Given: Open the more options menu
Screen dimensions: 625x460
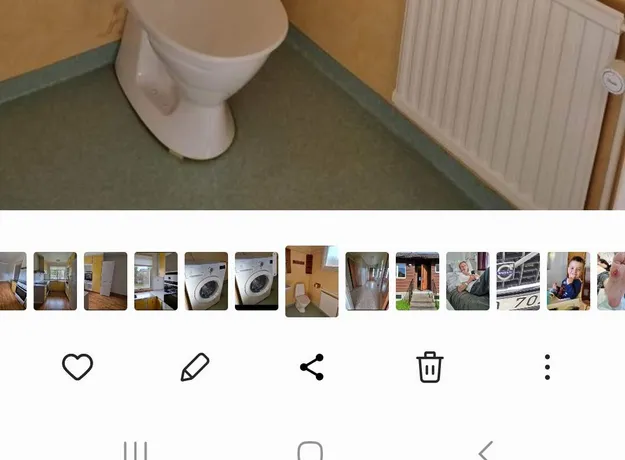Looking at the screenshot, I should point(547,367).
